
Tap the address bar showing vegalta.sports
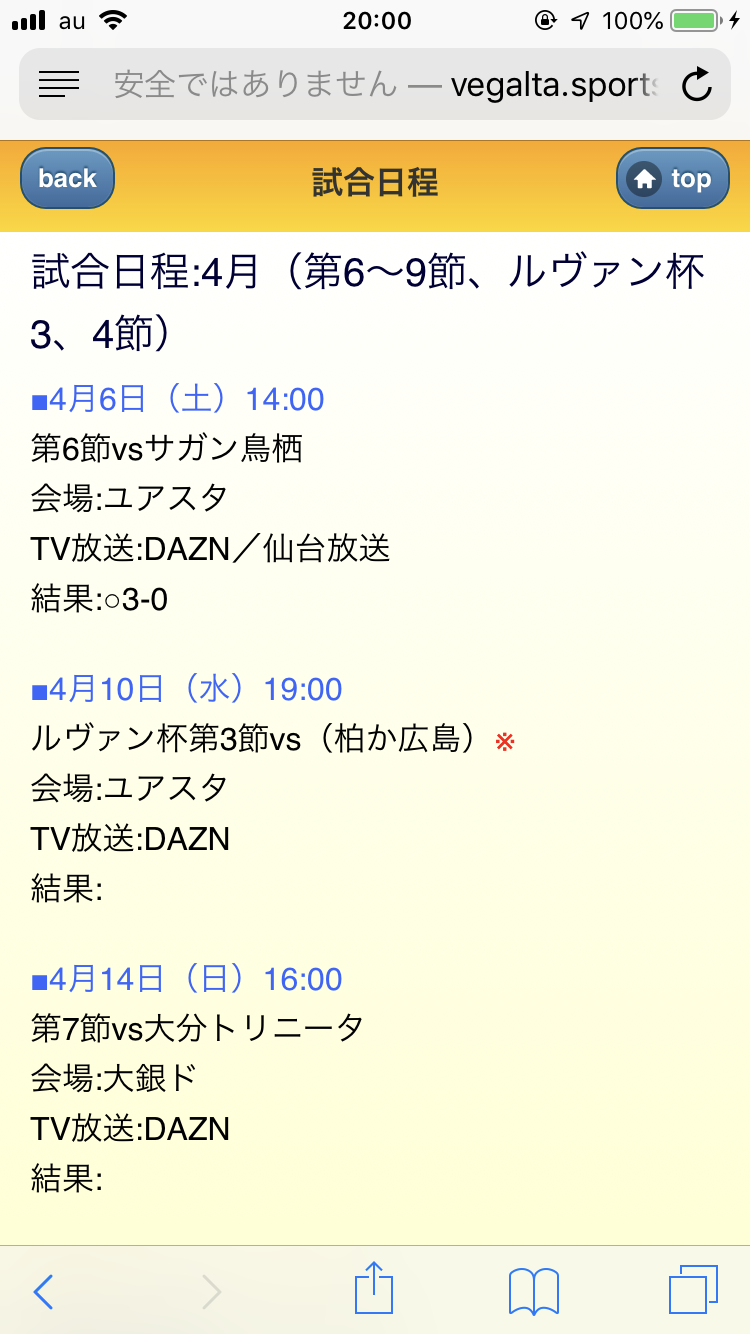[x=385, y=85]
